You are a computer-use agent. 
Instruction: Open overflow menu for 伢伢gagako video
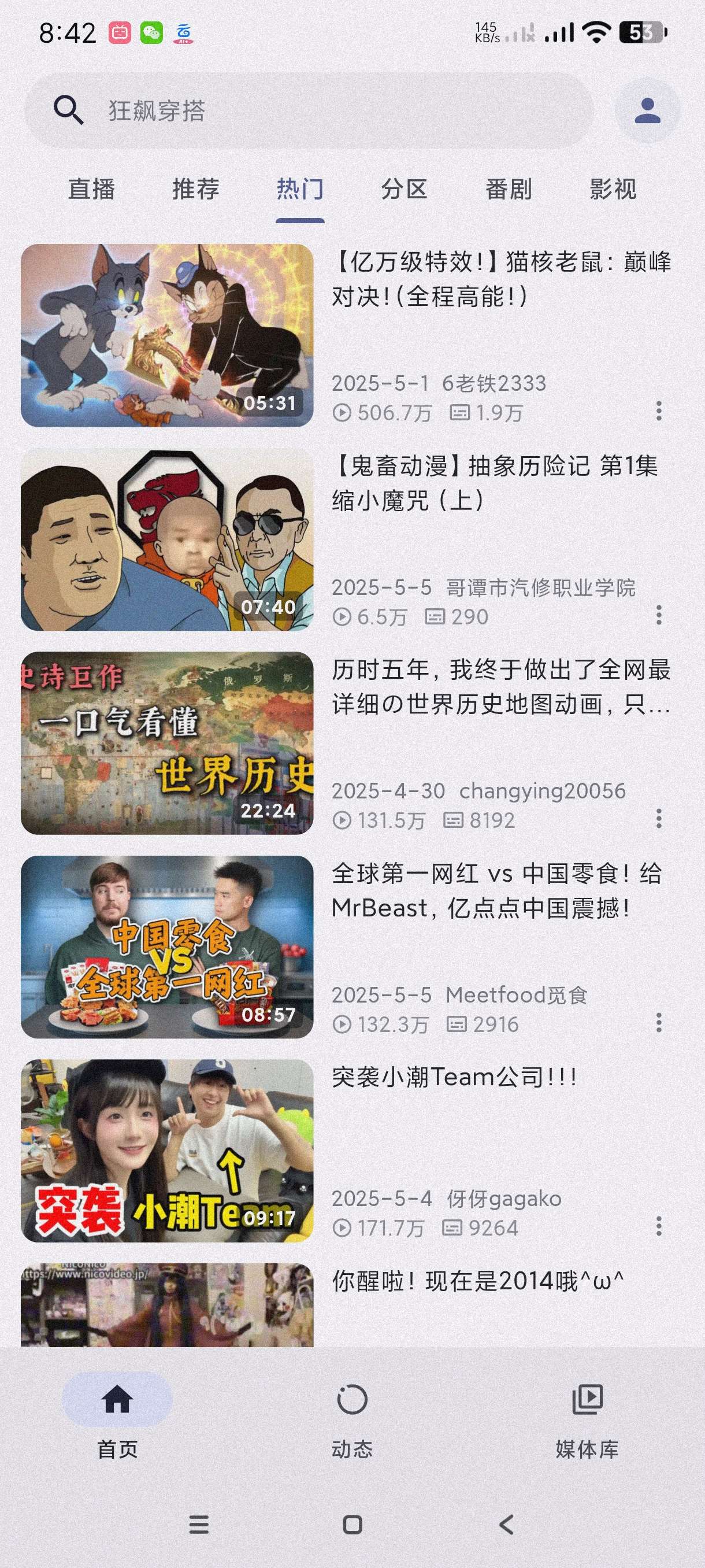tap(659, 1226)
